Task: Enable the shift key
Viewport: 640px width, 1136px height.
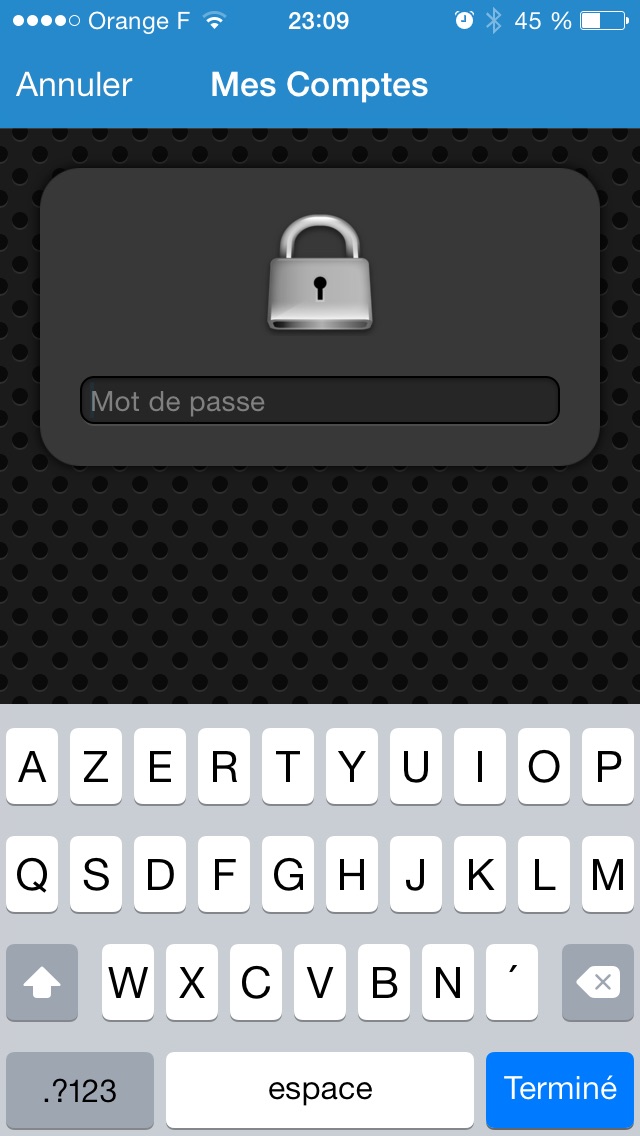Action: click(42, 983)
